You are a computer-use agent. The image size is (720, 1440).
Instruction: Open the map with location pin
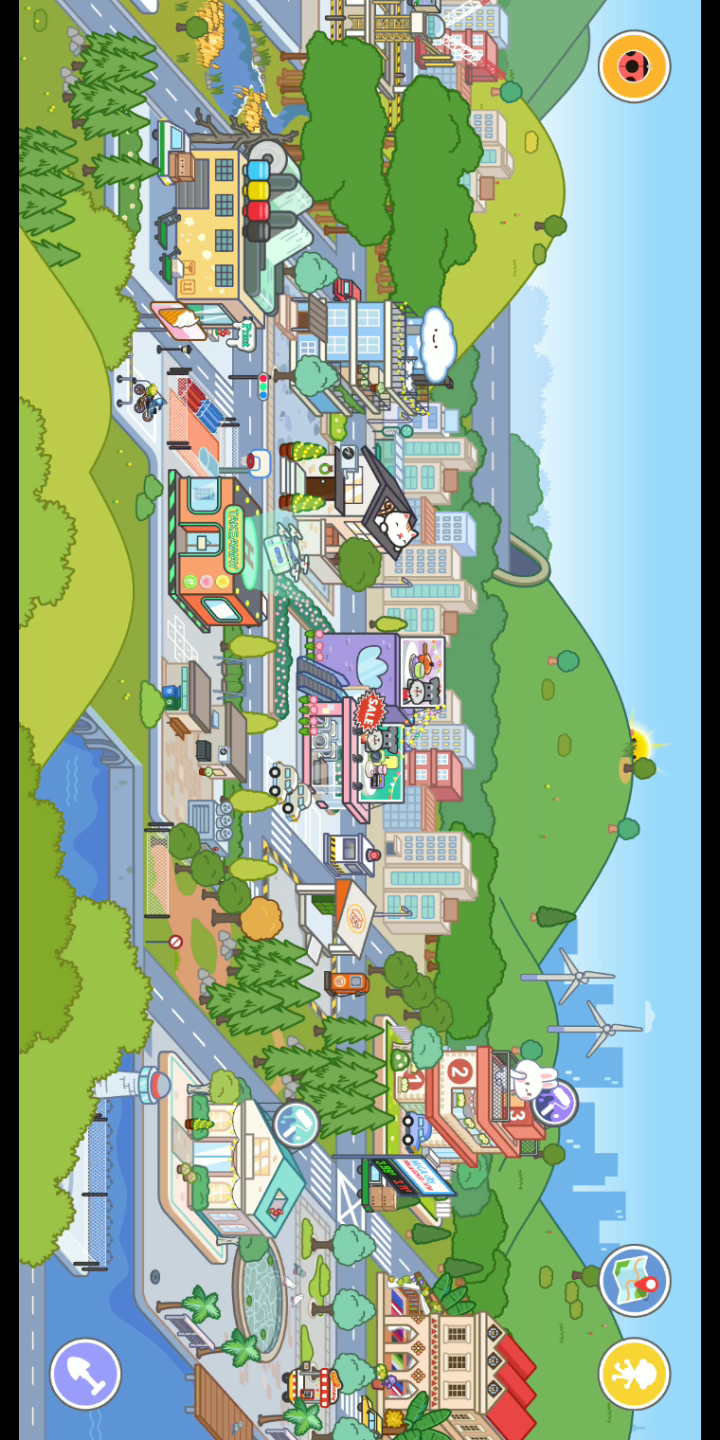coord(634,1281)
